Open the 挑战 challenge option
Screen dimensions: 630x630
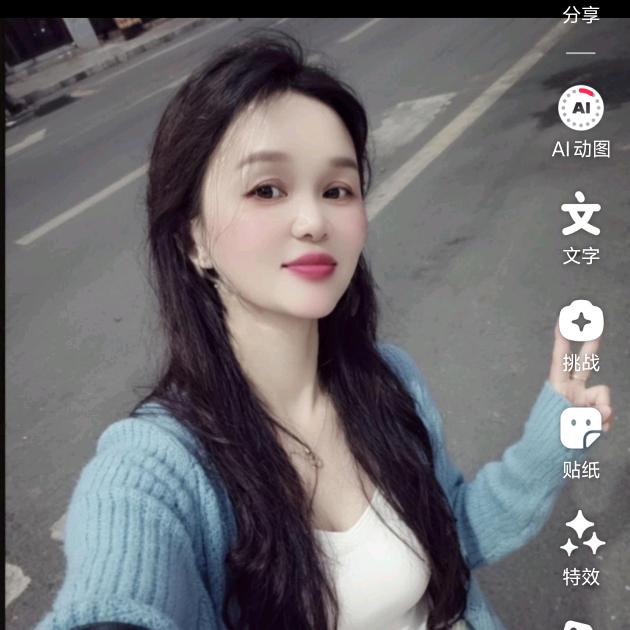click(580, 323)
